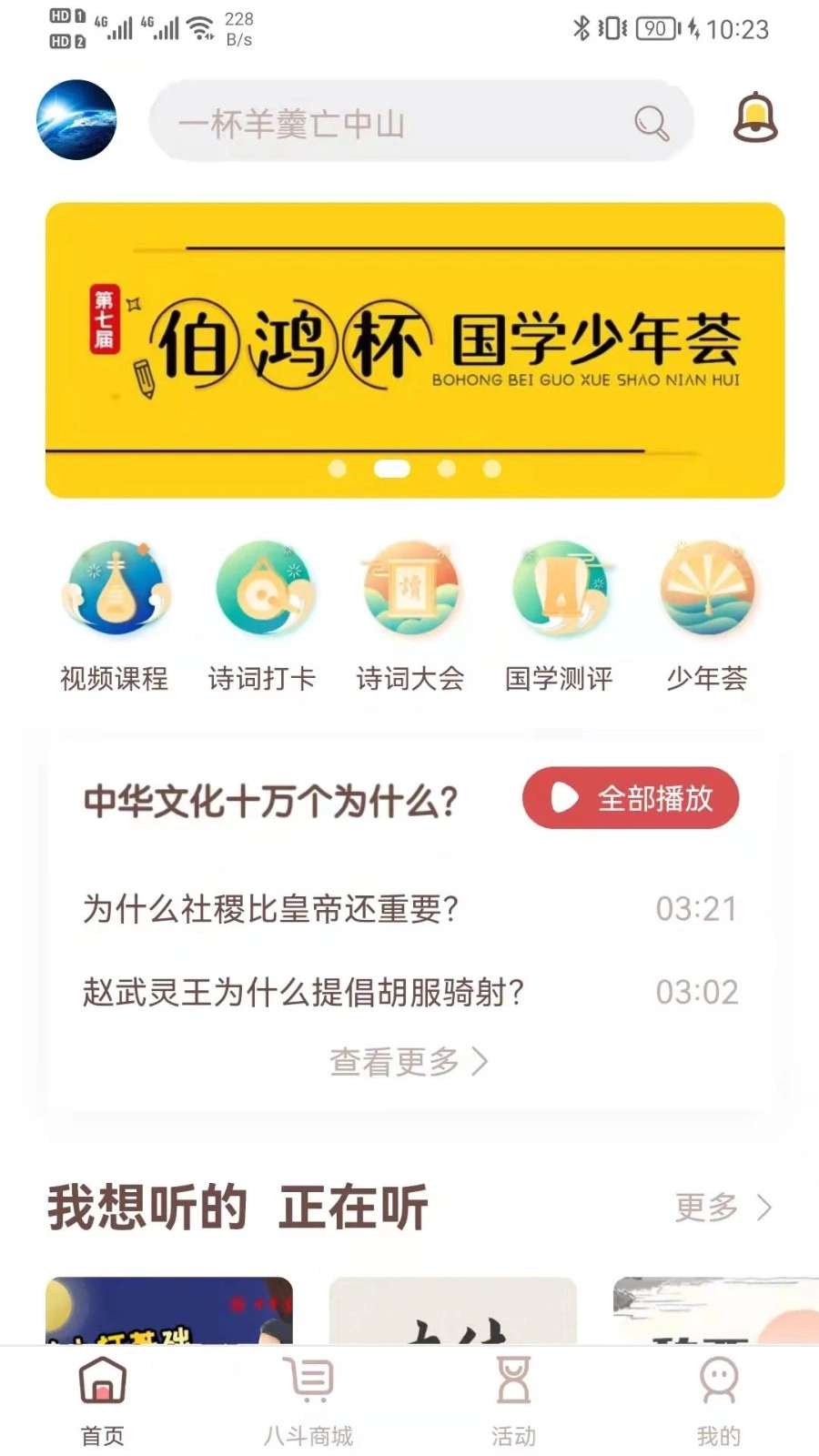819x1456 pixels.
Task: Open the 我的 tab
Action: (719, 1401)
